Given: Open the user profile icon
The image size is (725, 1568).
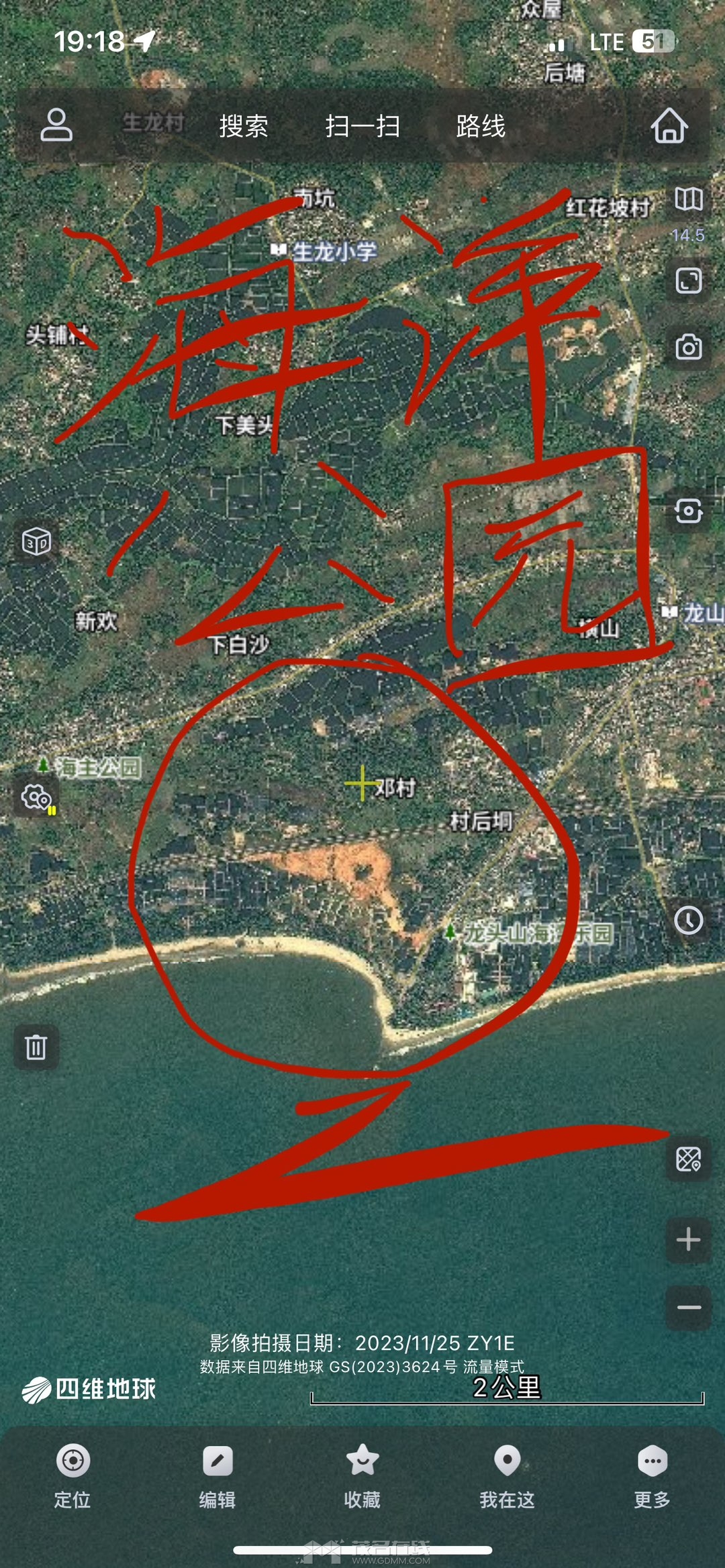Looking at the screenshot, I should point(56,125).
